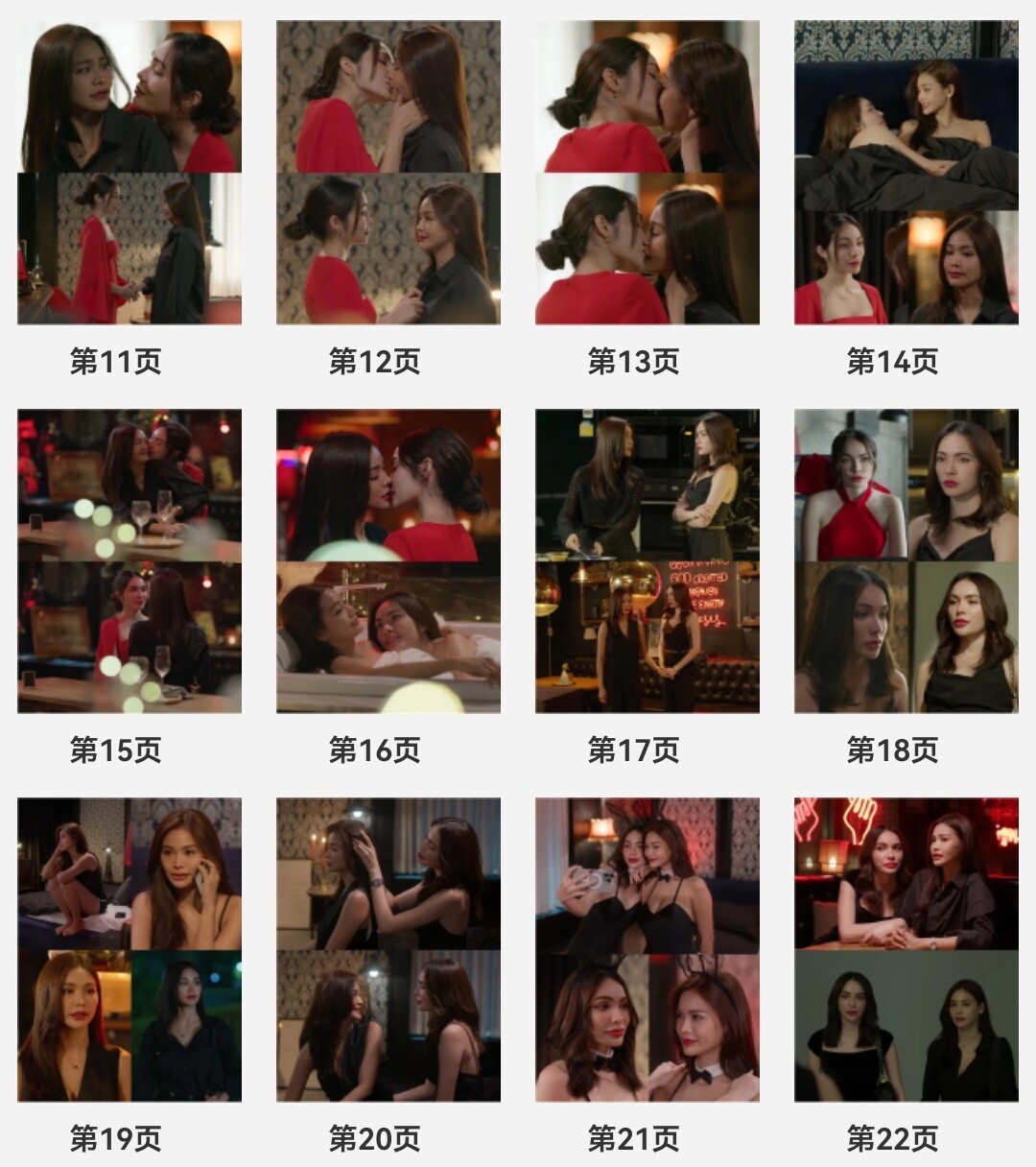The height and width of the screenshot is (1167, 1036).
Task: Open the page 18 thumbnail (第18页)
Action: tap(906, 561)
